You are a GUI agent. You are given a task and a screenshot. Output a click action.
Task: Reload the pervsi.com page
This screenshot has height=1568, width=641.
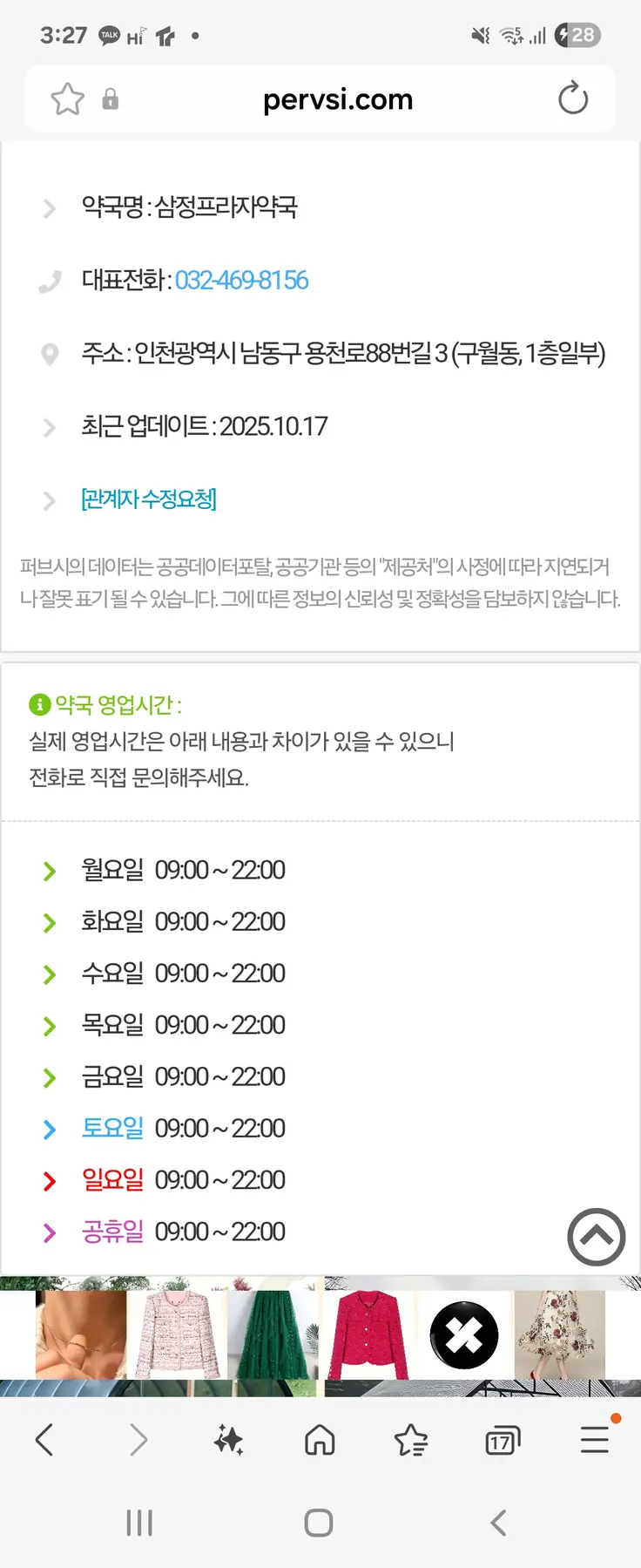click(573, 98)
